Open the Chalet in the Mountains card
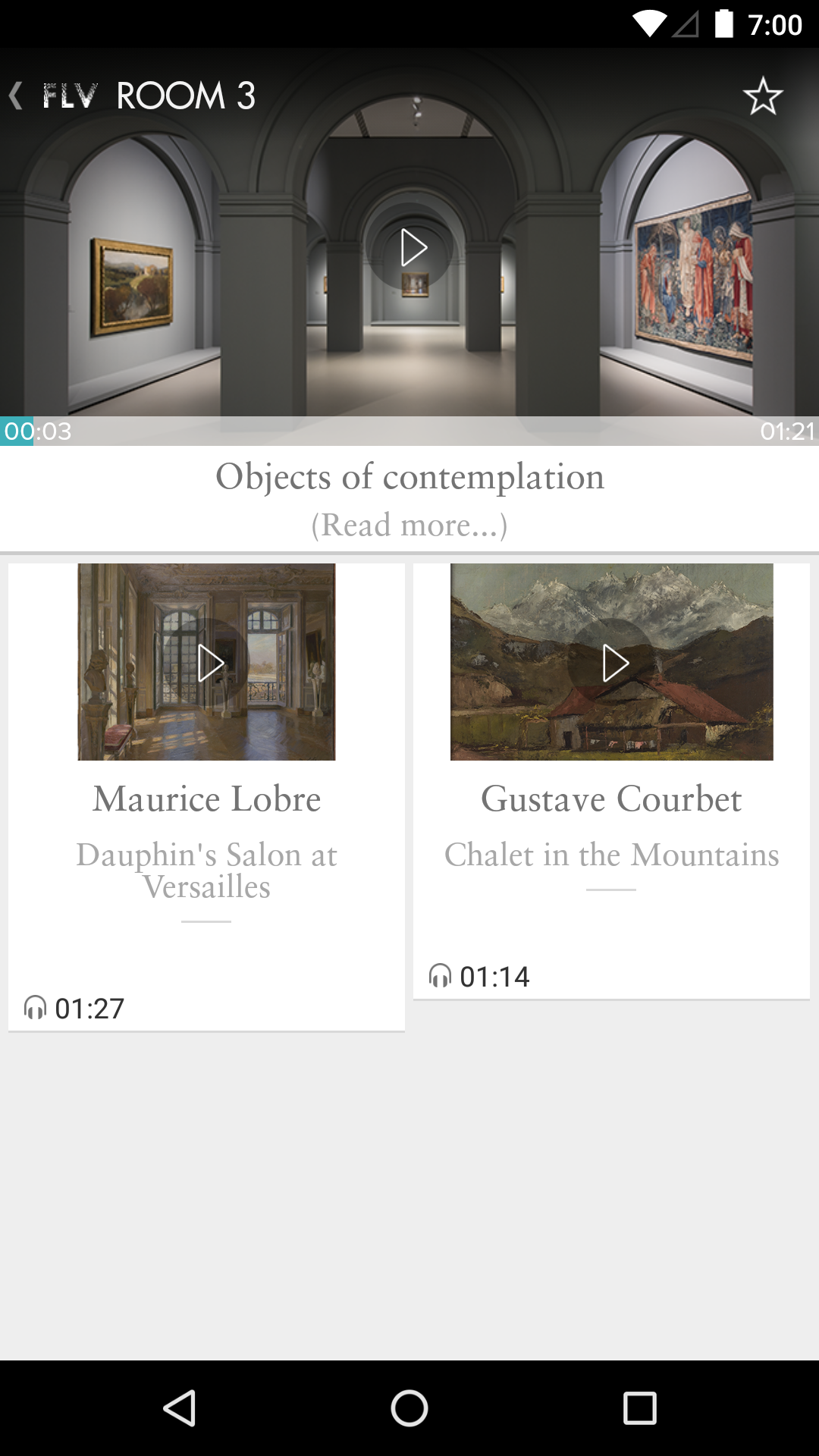 tap(611, 855)
